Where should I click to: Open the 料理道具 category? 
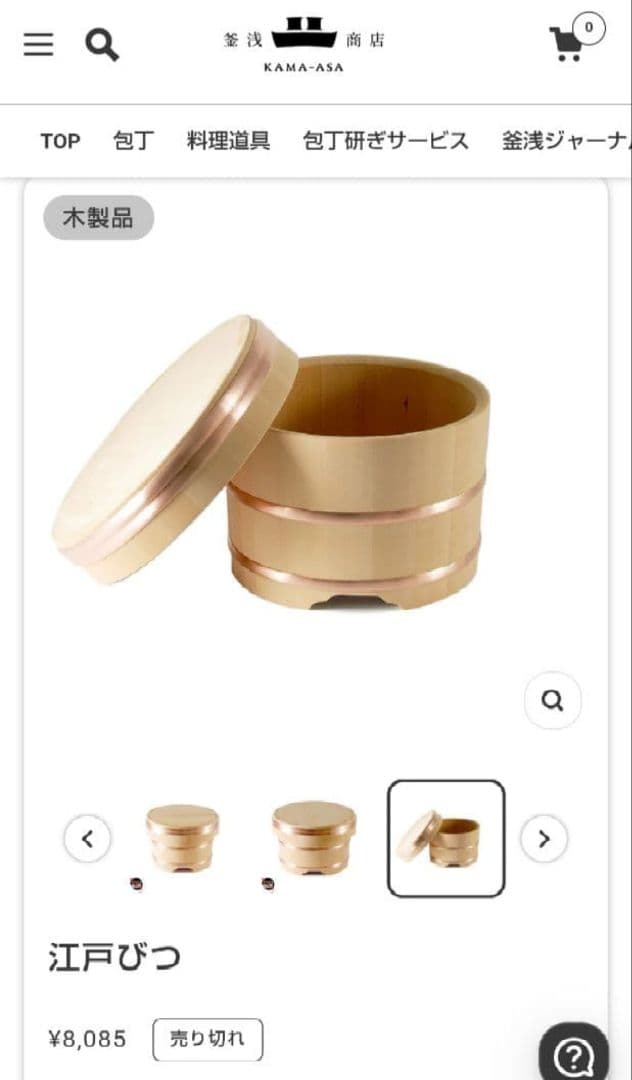click(x=228, y=141)
